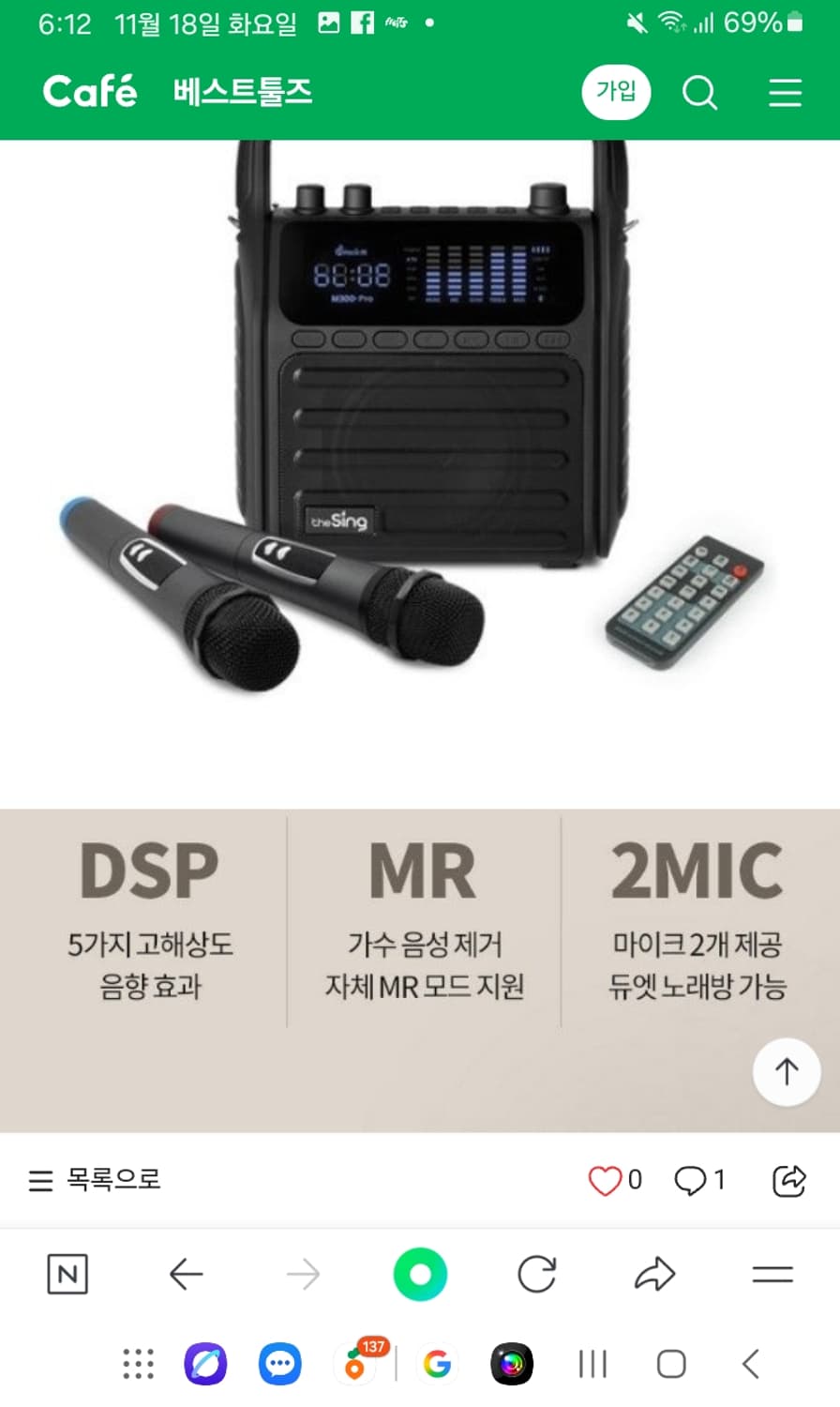Refresh the page with the reload icon
This screenshot has height=1407, width=840.
click(537, 1275)
